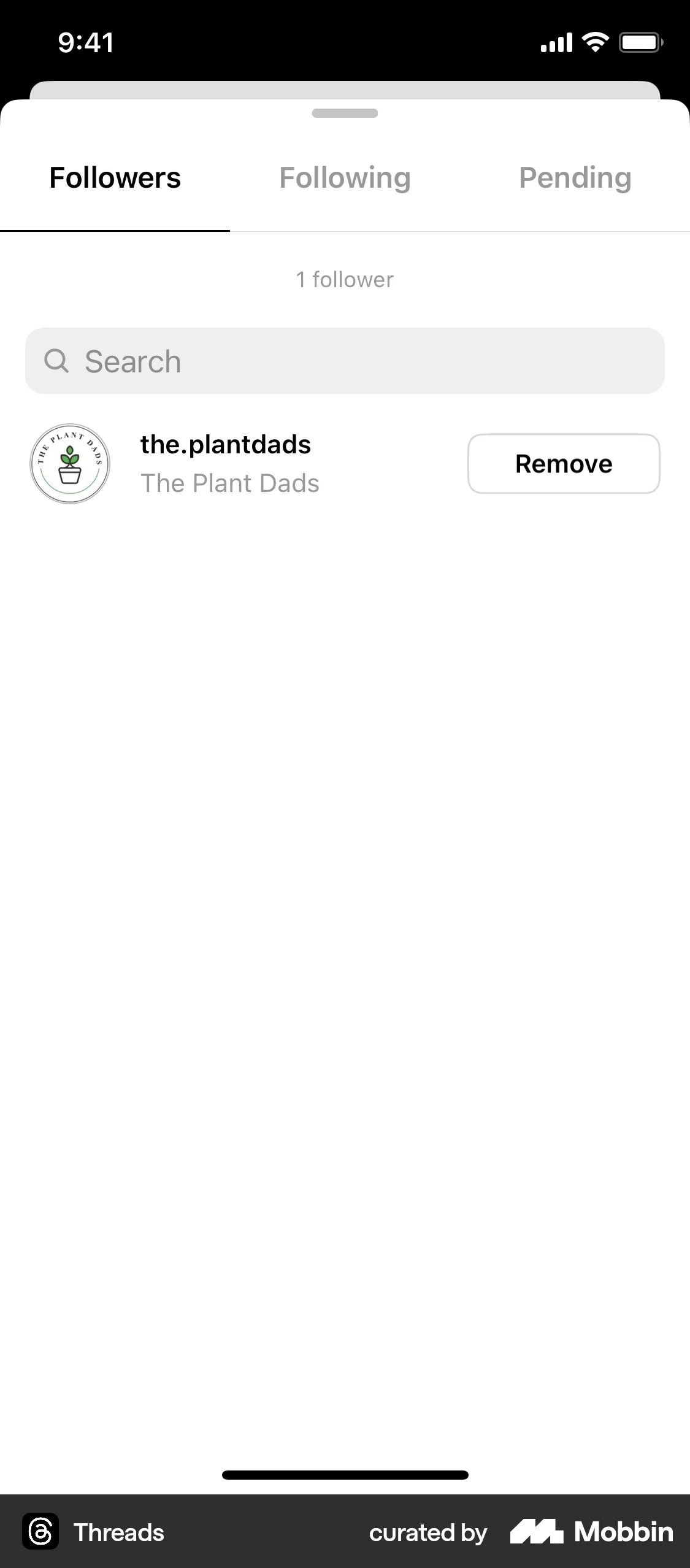Click the 1 follower count label

click(345, 279)
